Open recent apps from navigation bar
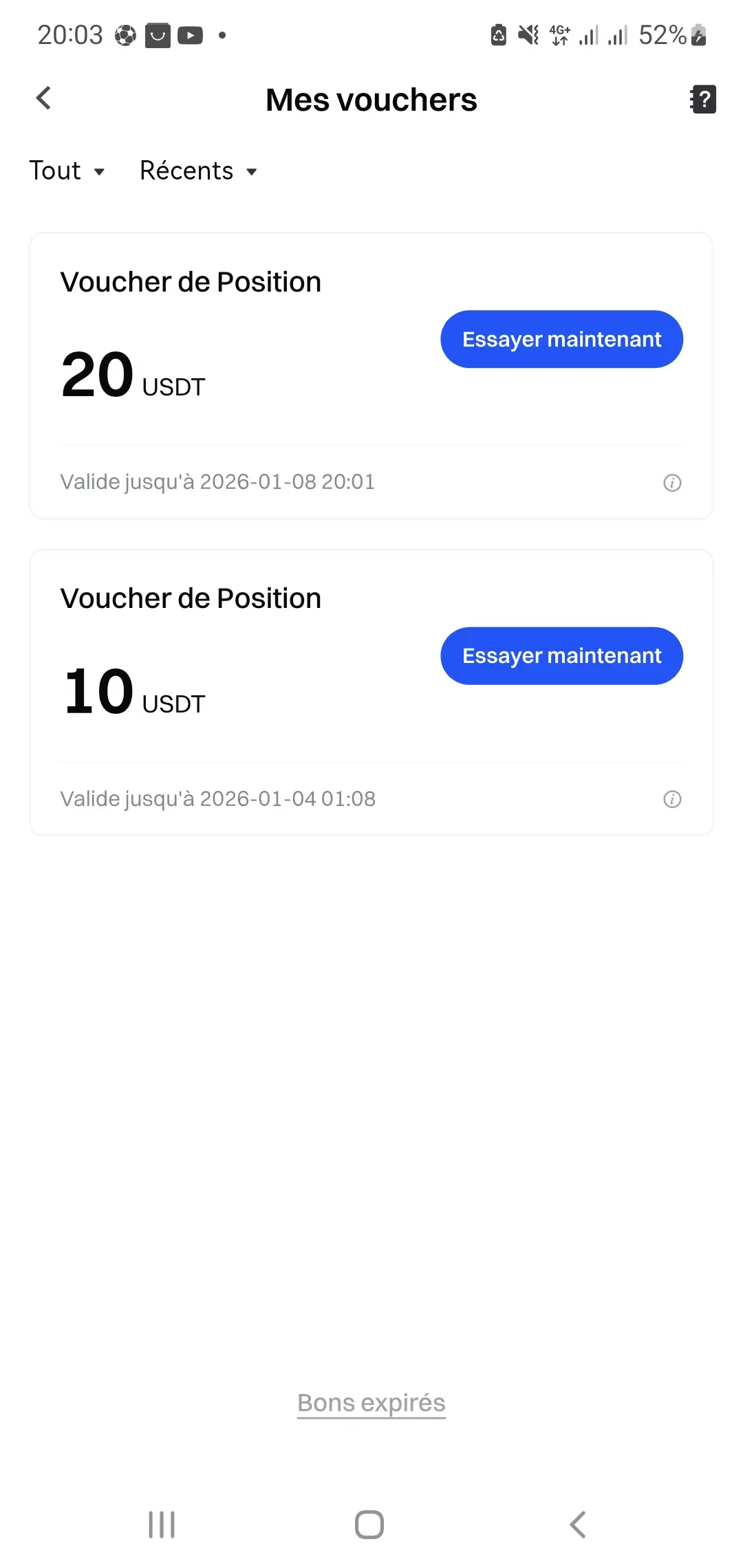 pyautogui.click(x=162, y=1525)
